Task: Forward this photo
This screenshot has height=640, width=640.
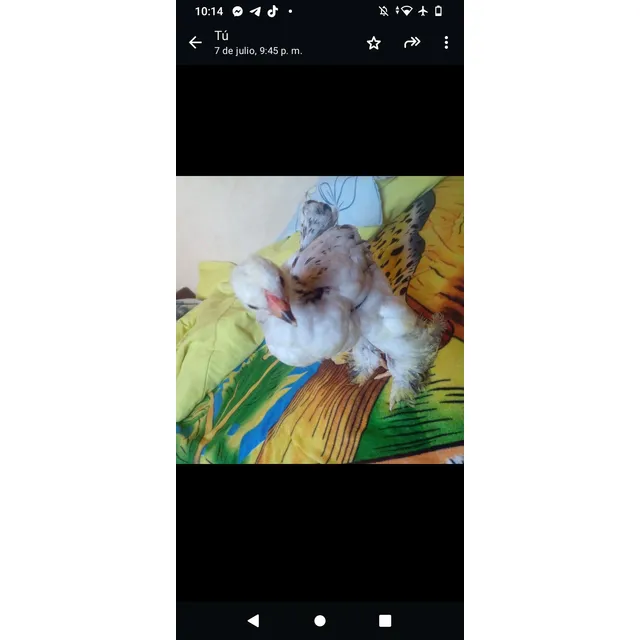Action: coord(411,43)
